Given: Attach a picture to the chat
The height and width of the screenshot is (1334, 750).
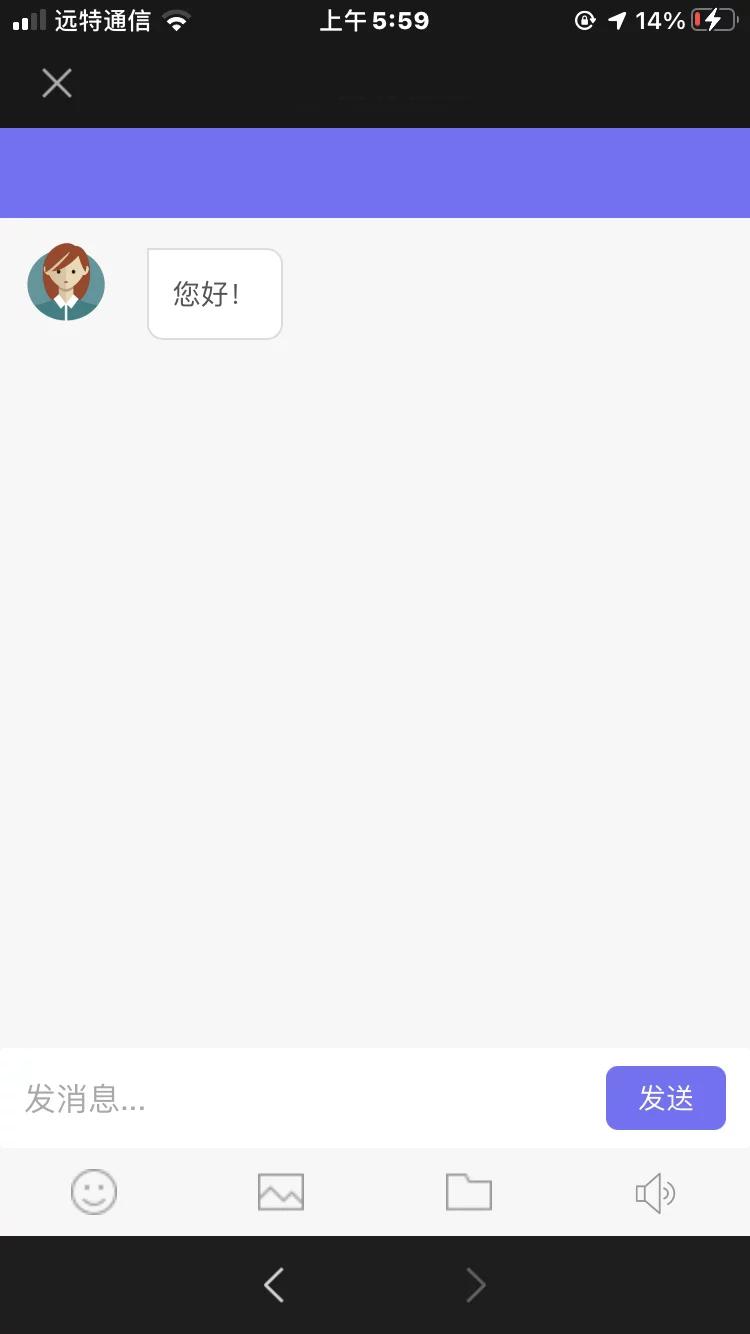Looking at the screenshot, I should [281, 1192].
